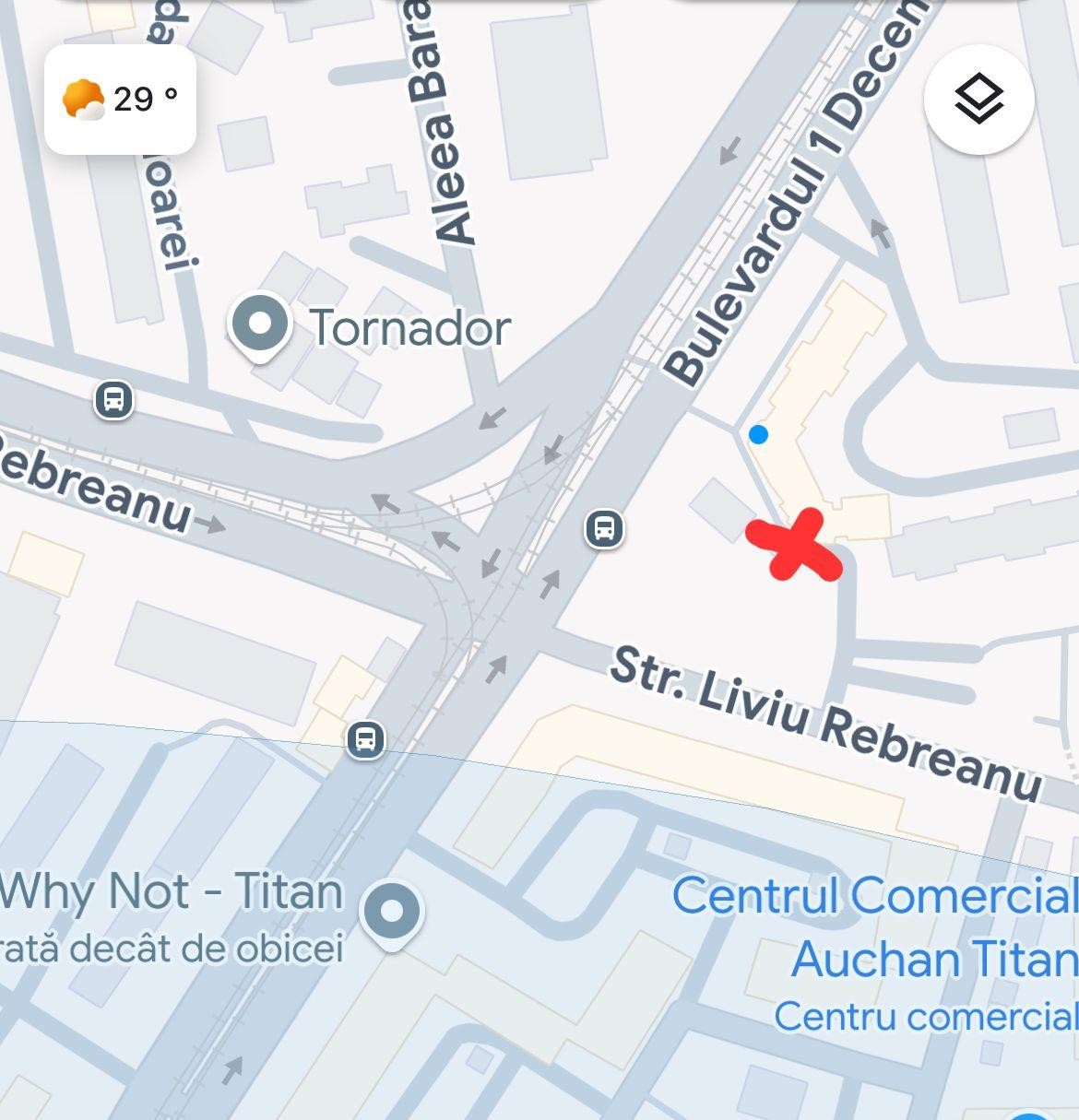Select the bus stop next to the red X

pos(604,529)
